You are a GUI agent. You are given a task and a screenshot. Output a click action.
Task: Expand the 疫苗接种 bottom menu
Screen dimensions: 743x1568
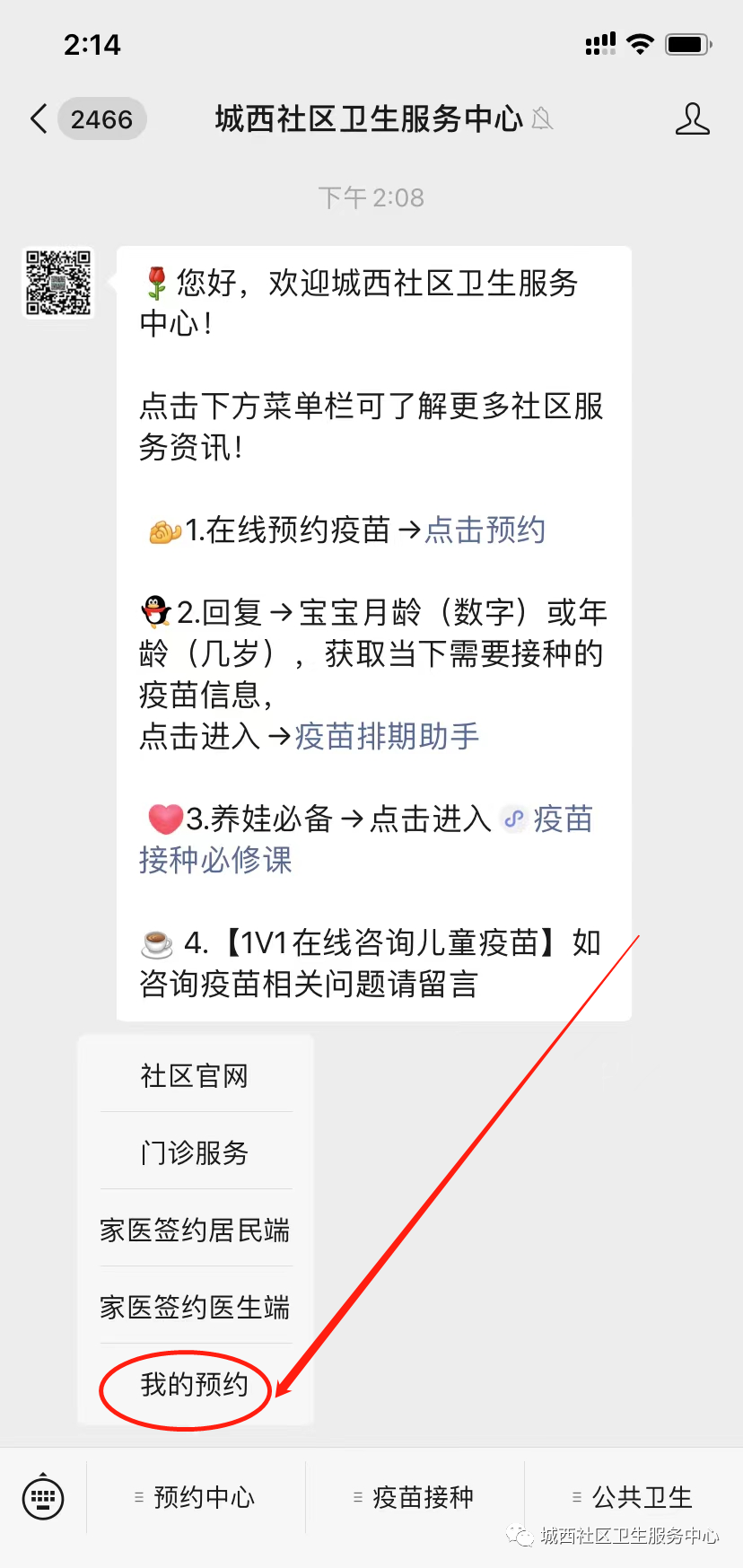415,1497
